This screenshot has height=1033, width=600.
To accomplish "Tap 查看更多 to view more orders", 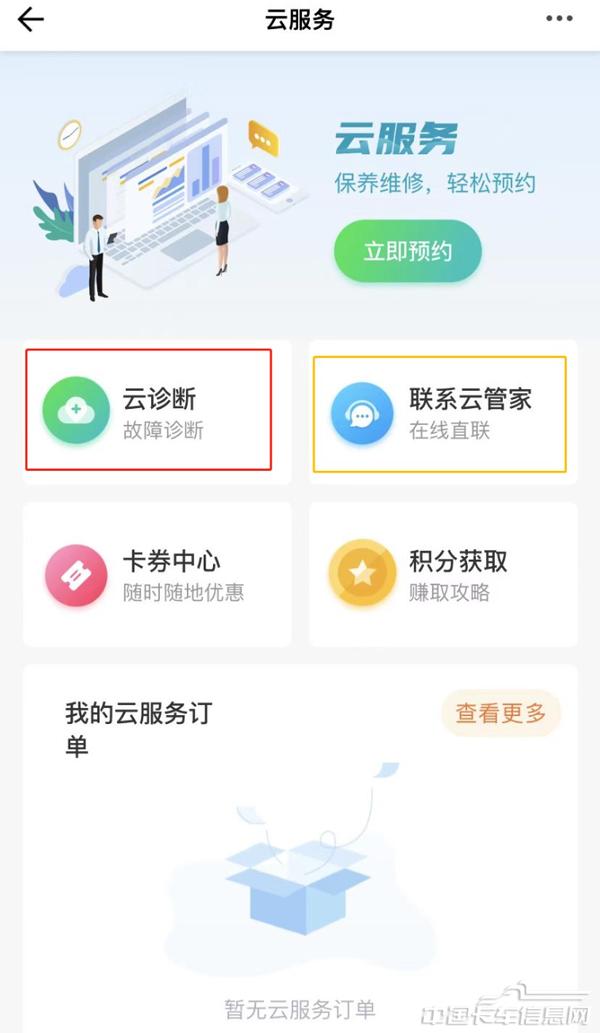I will pos(501,714).
